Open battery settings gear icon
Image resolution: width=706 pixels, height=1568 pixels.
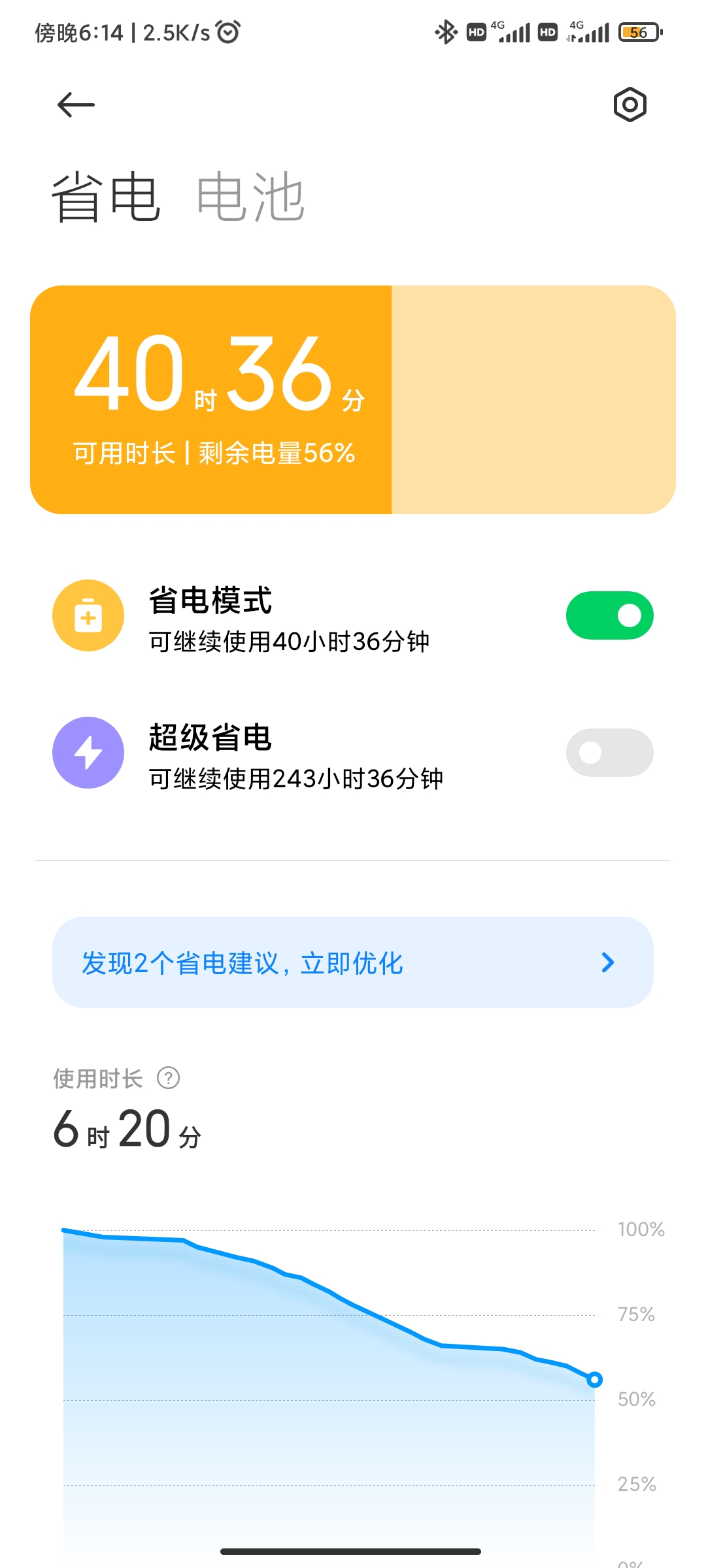(630, 105)
